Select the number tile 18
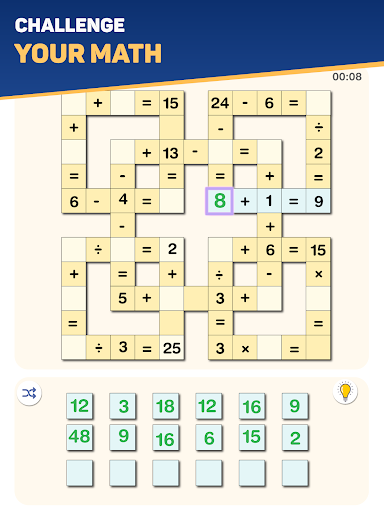Viewport: 384px width, 512px height. (x=165, y=406)
